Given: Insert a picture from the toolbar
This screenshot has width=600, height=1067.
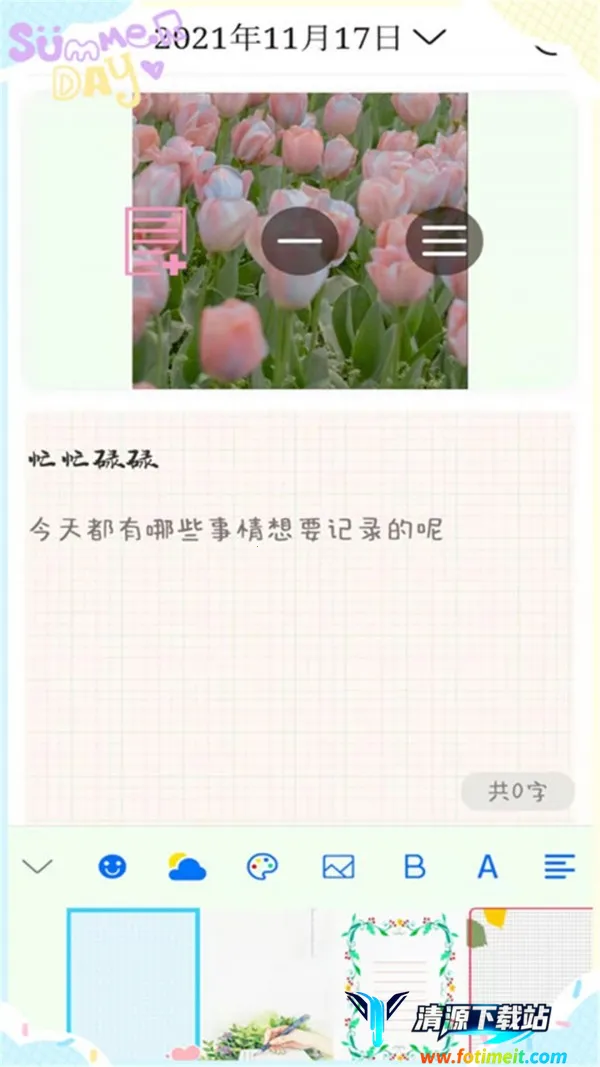Looking at the screenshot, I should (339, 866).
